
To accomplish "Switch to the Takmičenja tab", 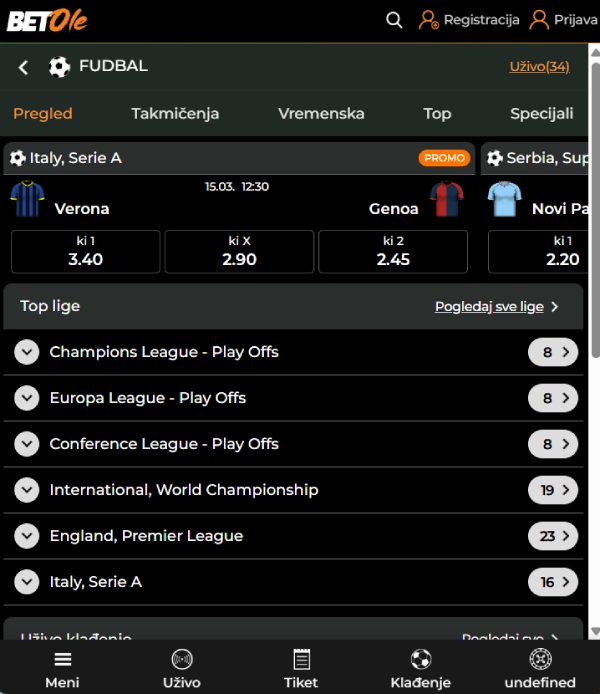I will pyautogui.click(x=175, y=114).
